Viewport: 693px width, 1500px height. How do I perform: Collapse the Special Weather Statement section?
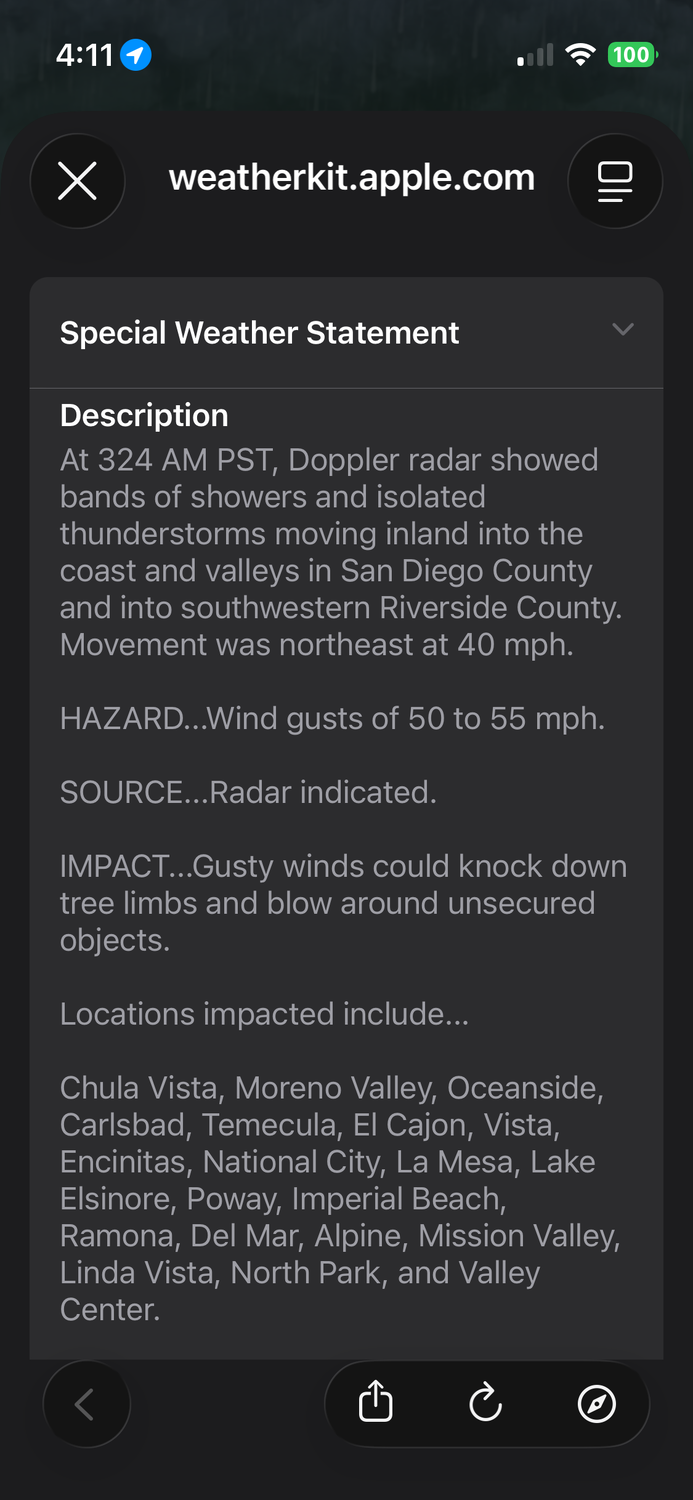(x=622, y=331)
